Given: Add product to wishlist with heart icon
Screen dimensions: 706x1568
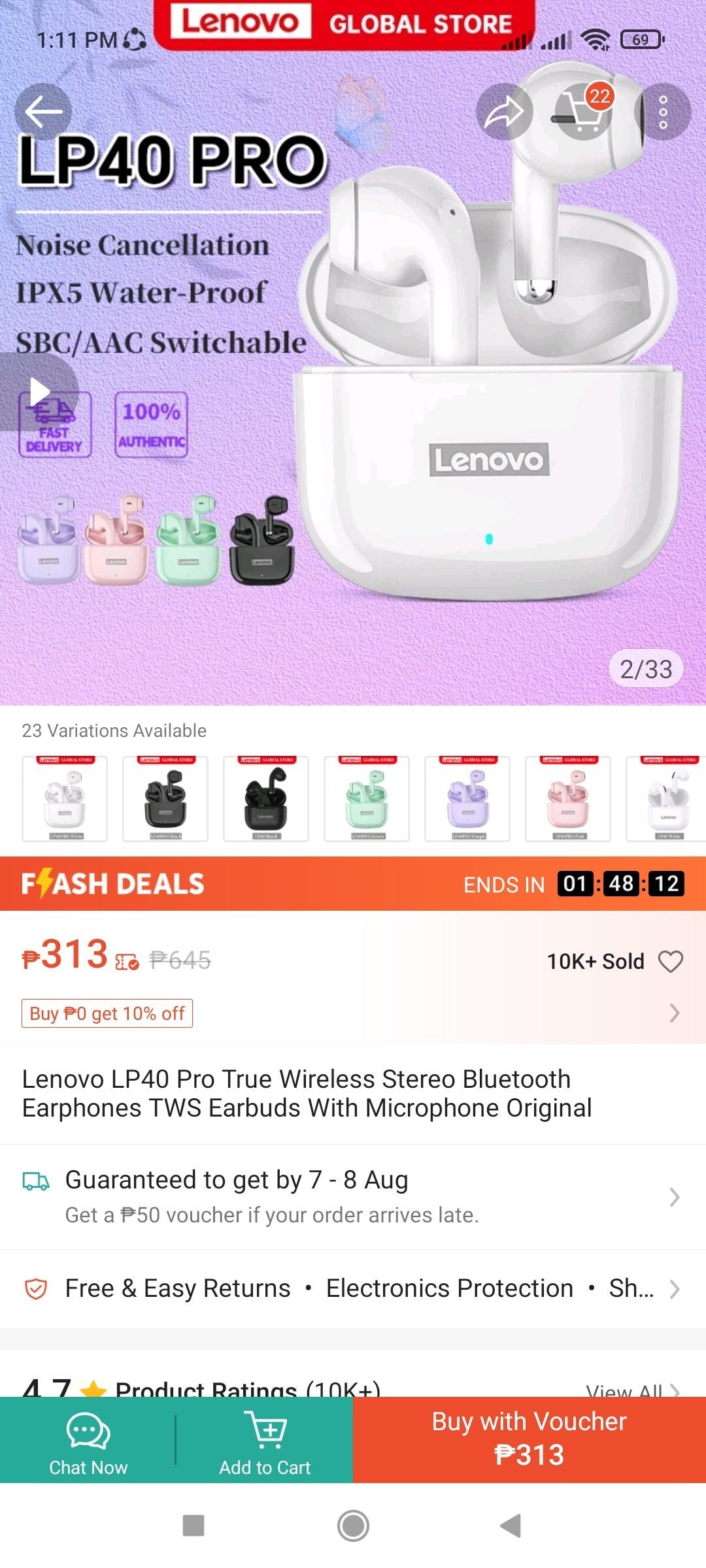Looking at the screenshot, I should coord(671,961).
